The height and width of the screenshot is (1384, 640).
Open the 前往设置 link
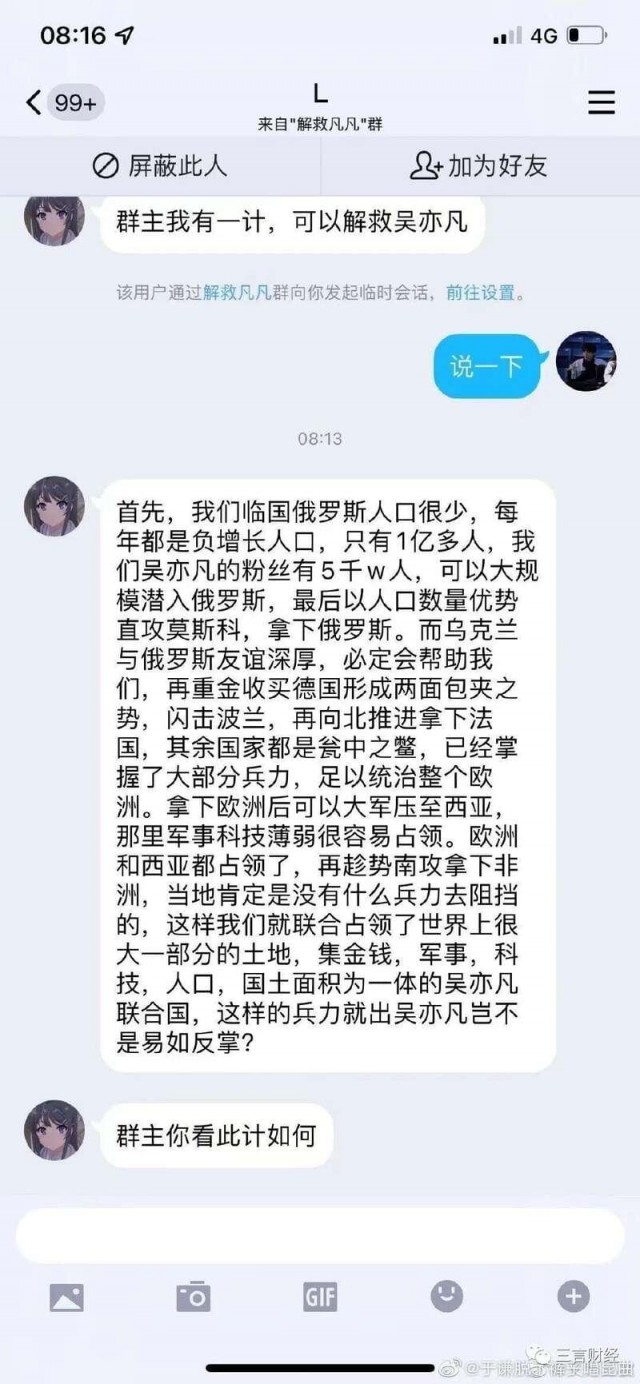coord(481,293)
